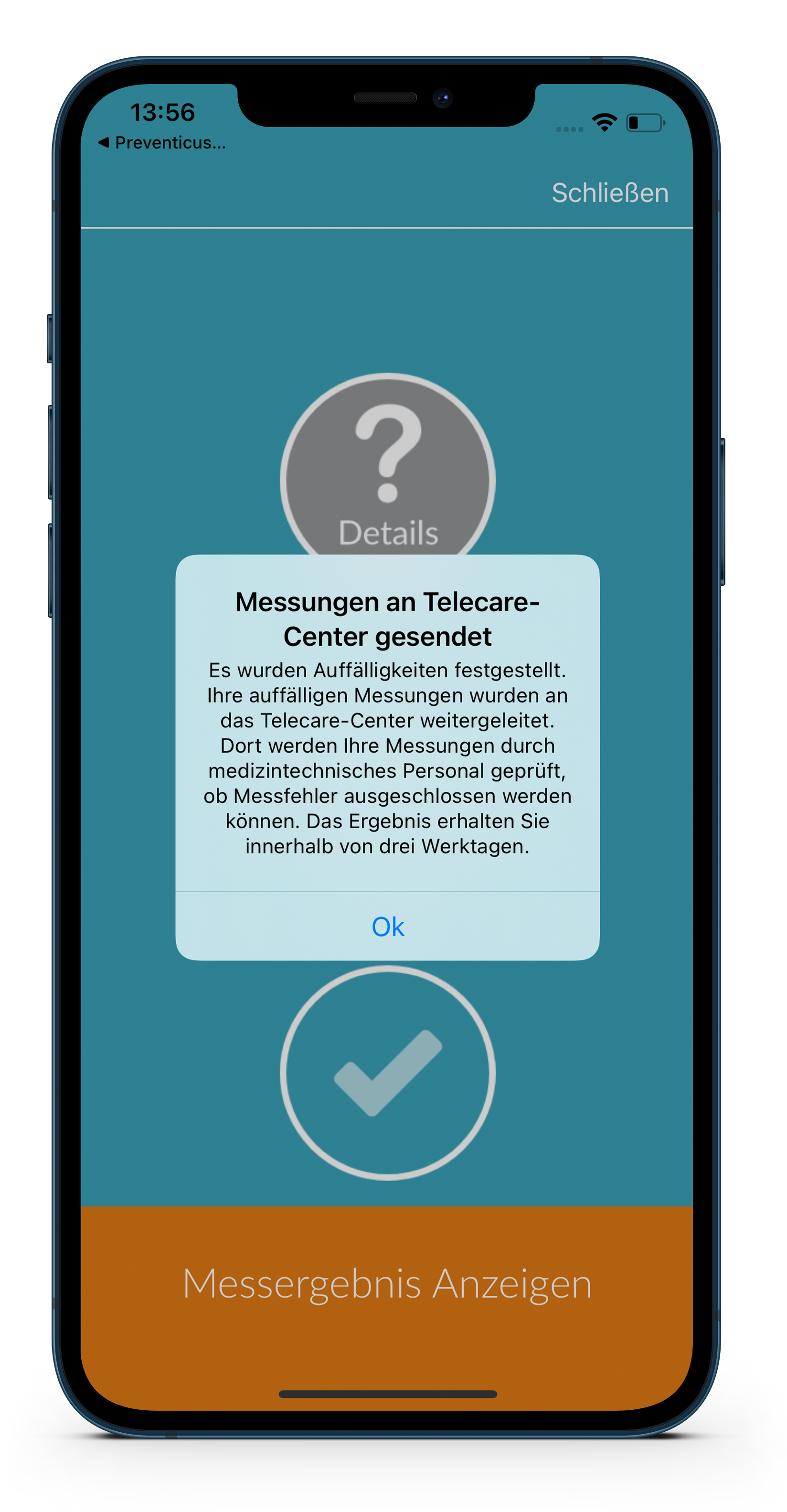787x1512 pixels.
Task: Return to the Preventicus app via back arrow
Action: click(161, 143)
